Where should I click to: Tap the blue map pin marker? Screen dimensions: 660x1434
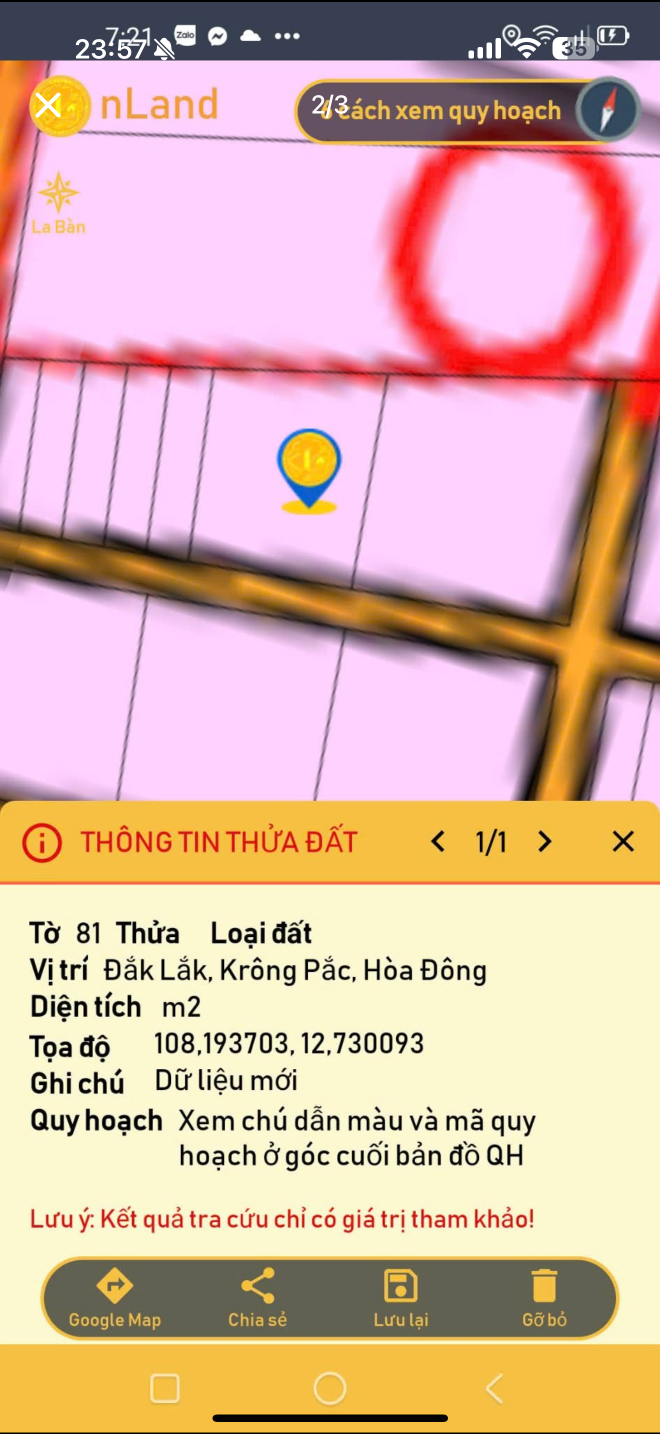tap(309, 471)
